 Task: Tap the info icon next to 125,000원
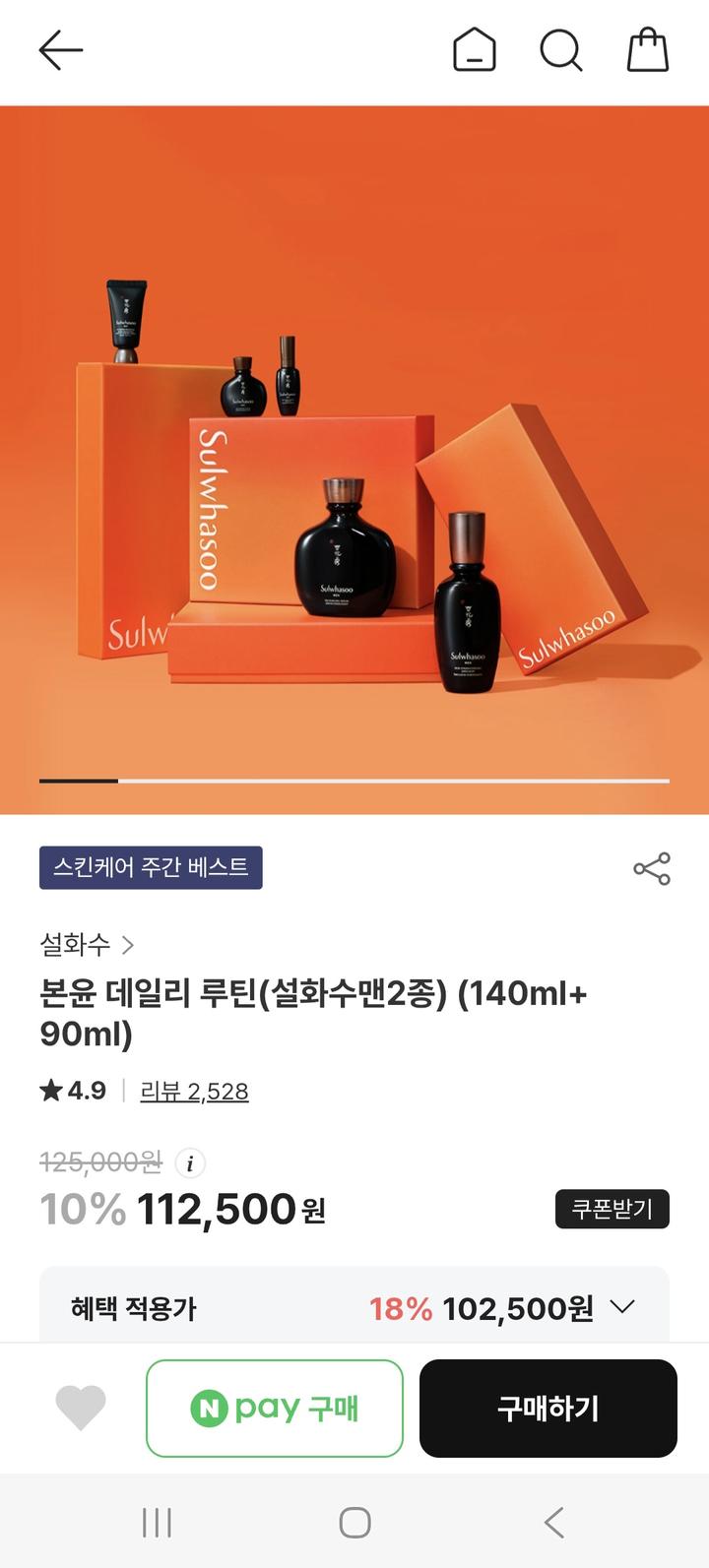coord(189,1162)
